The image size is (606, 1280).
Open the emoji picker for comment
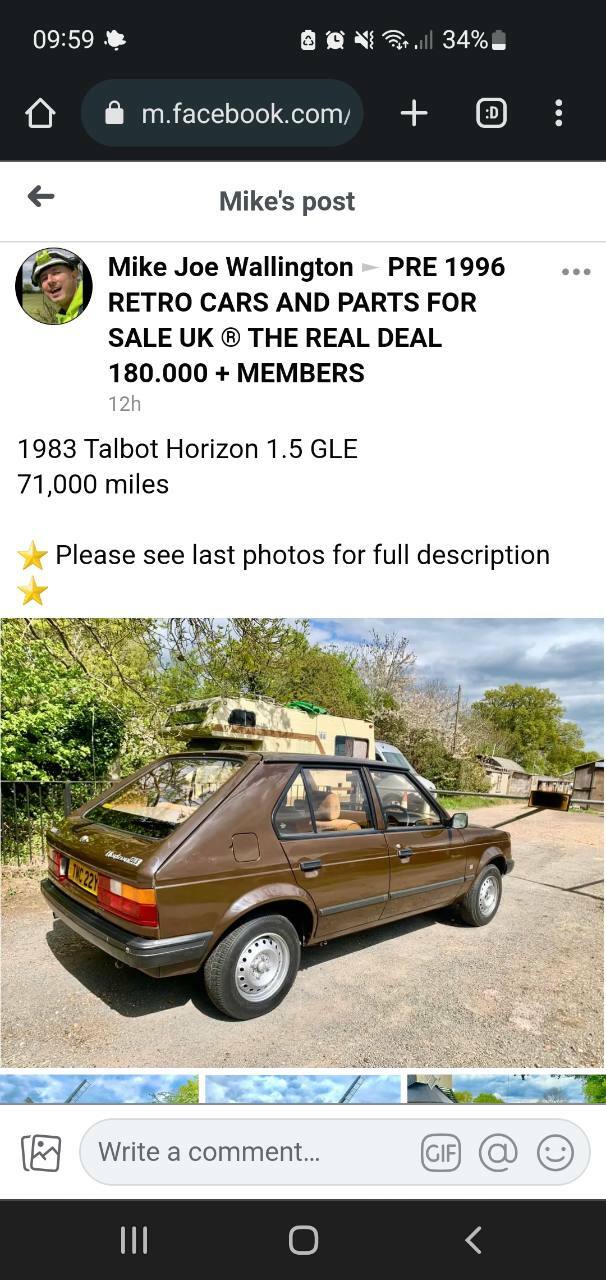point(555,1153)
